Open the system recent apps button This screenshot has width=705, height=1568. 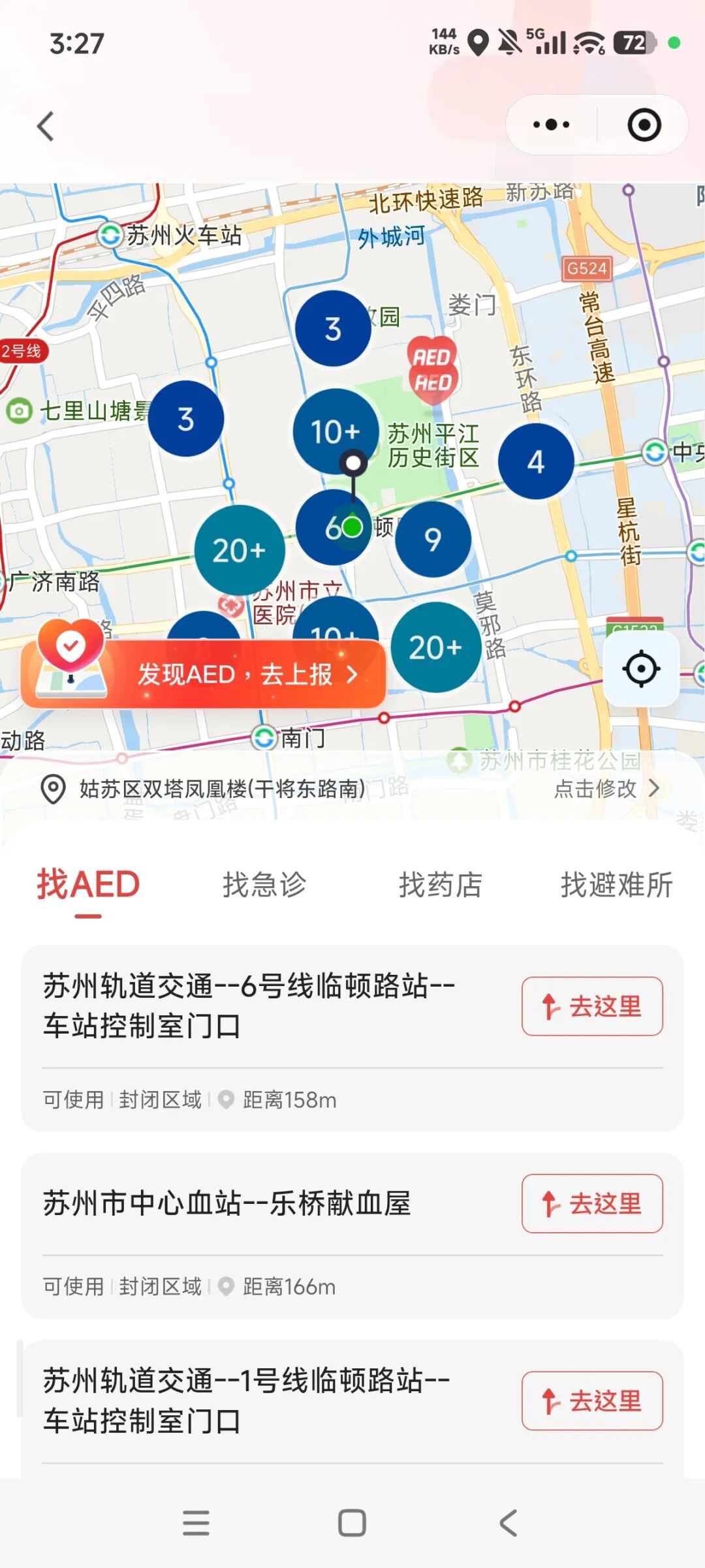[196, 1524]
